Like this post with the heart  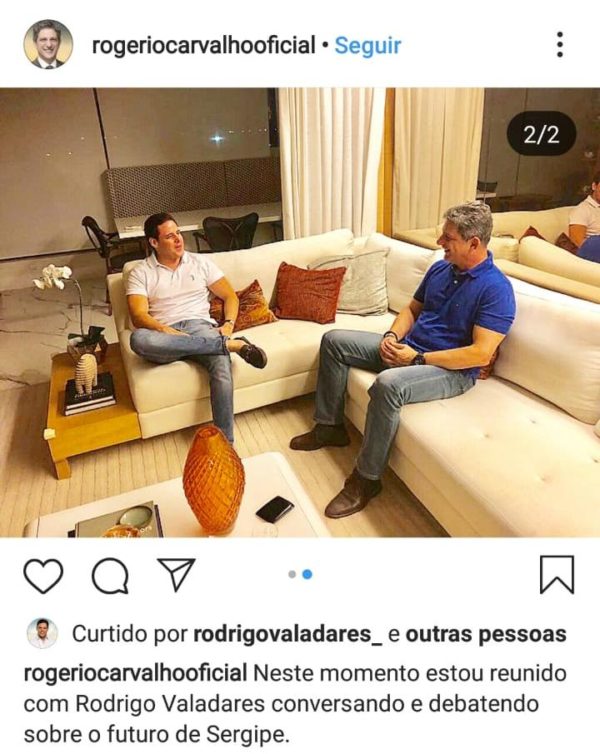43,575
